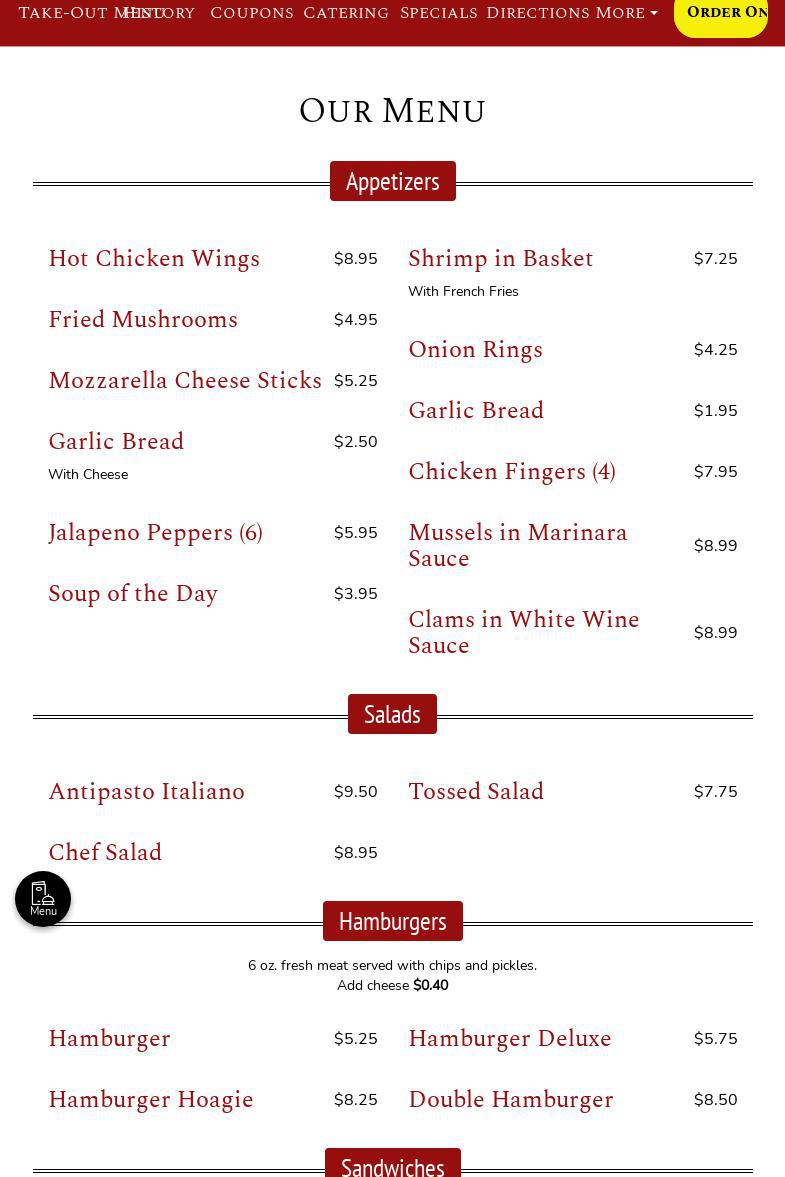785x1177 pixels.
Task: Expand the More navigation dropdown
Action: 626,13
